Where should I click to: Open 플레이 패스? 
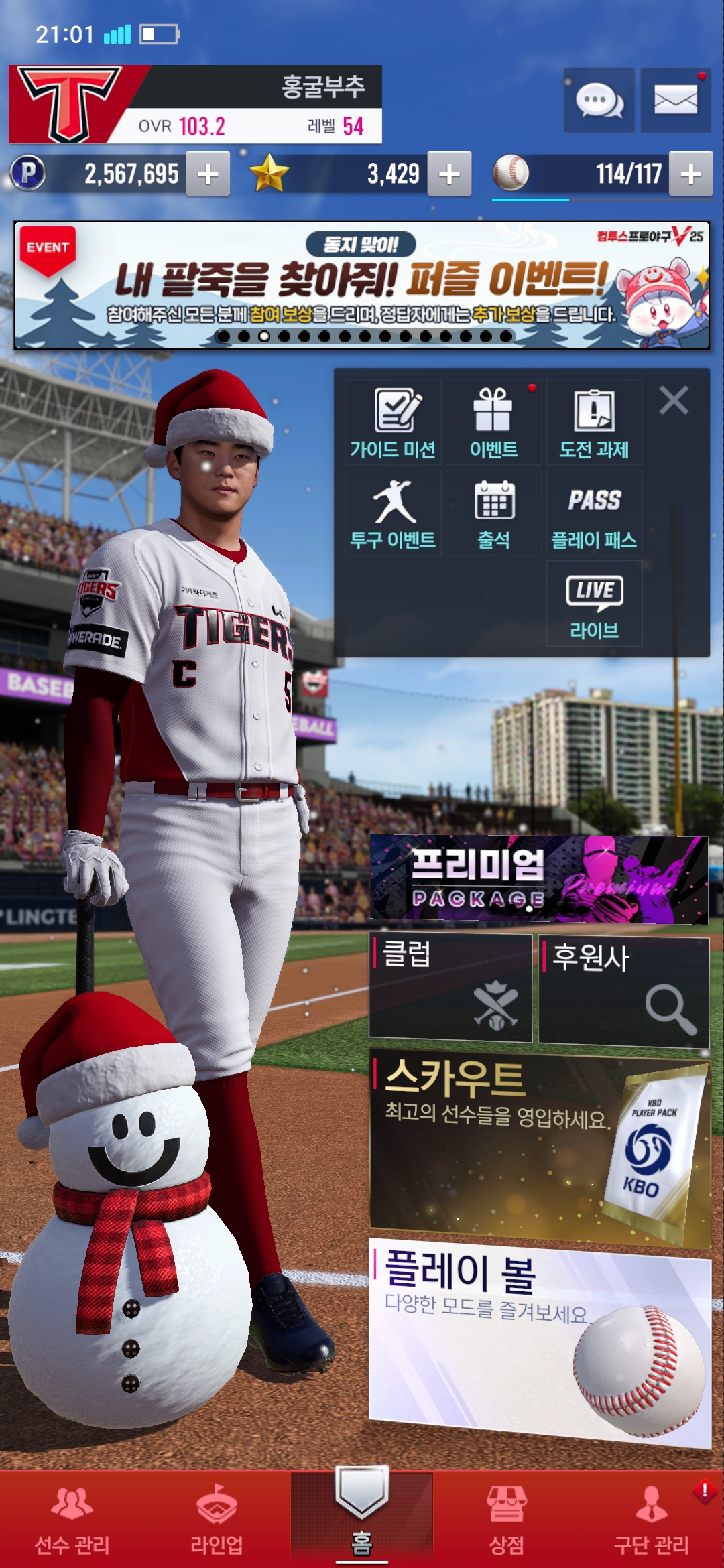(x=594, y=513)
